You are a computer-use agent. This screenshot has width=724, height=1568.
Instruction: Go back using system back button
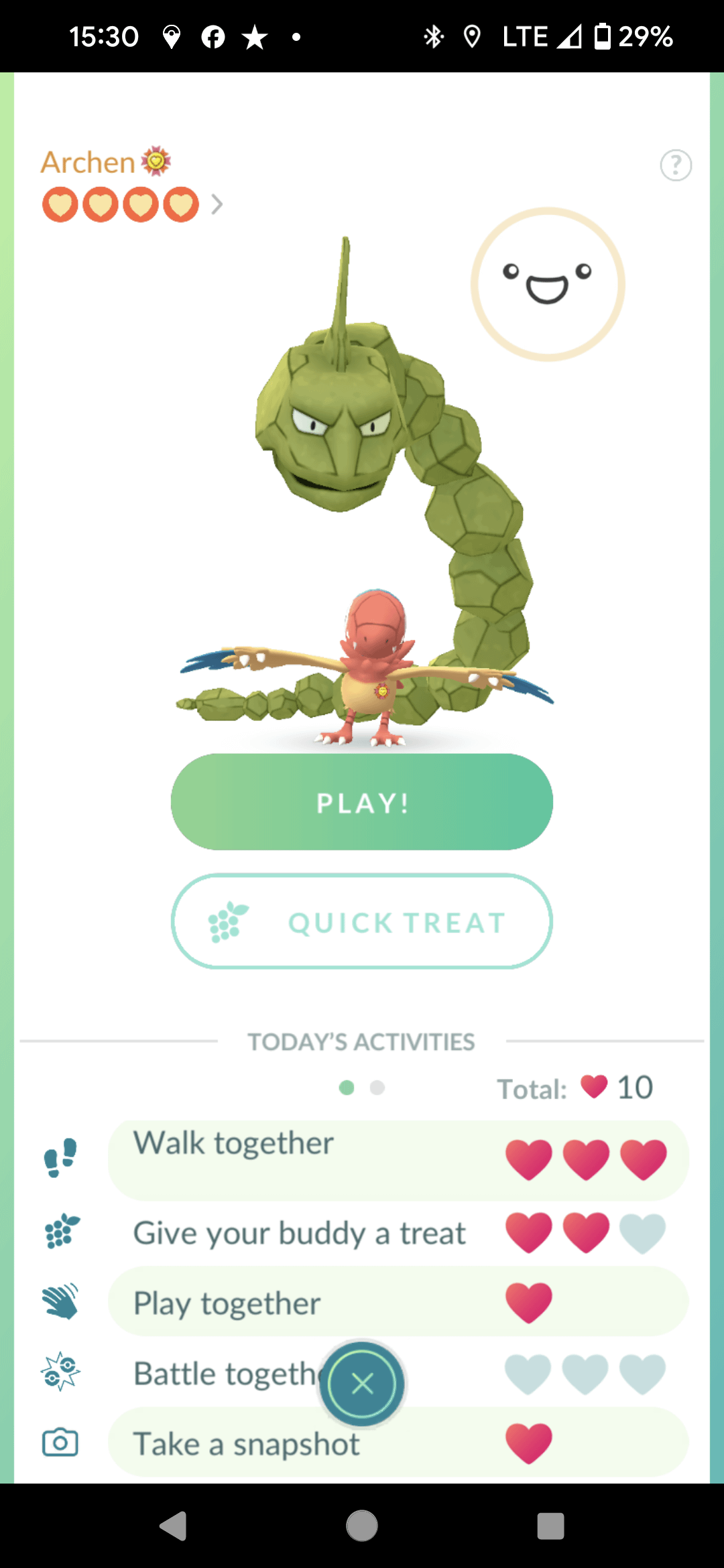174,1526
